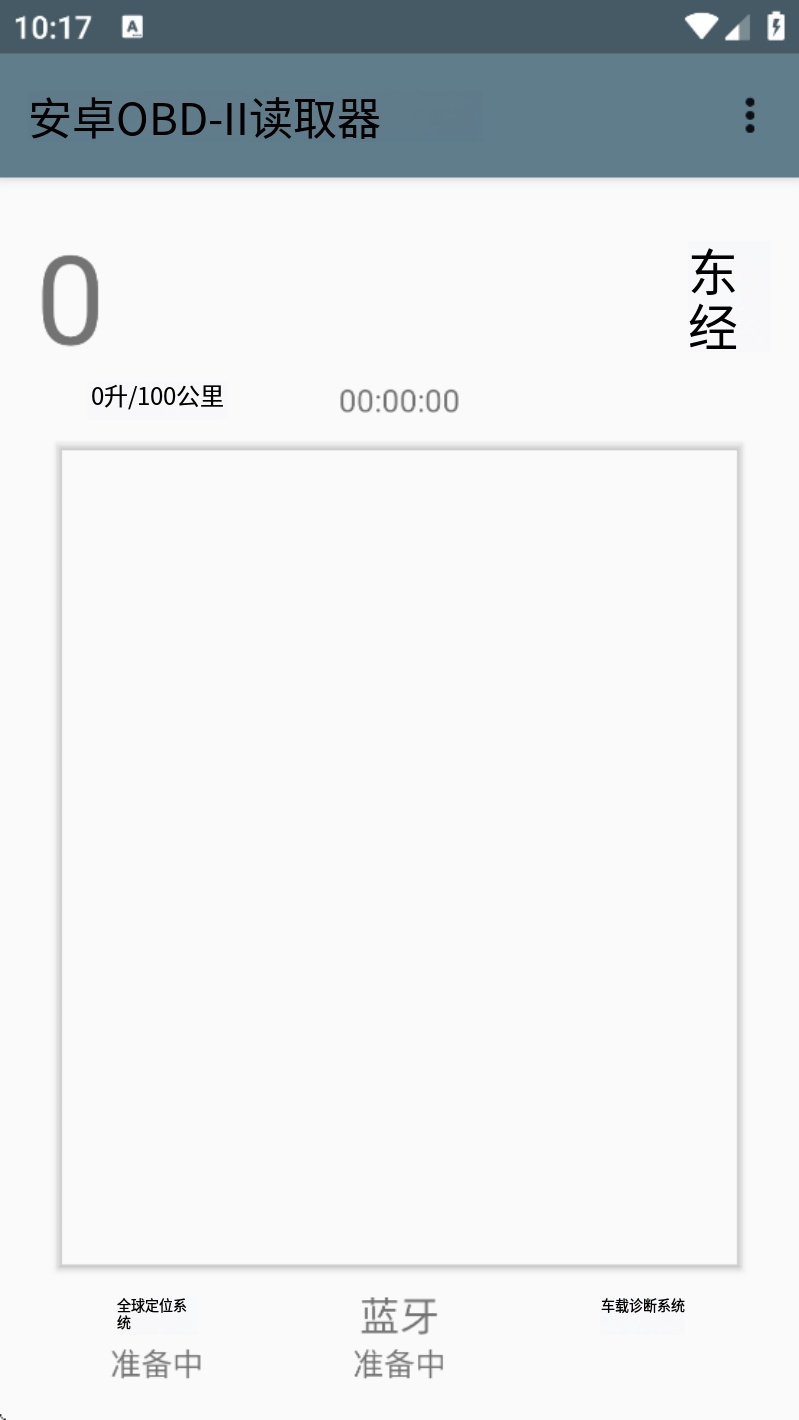This screenshot has width=799, height=1420.
Task: Tap the cellular signal icon in the status bar
Action: (736, 27)
